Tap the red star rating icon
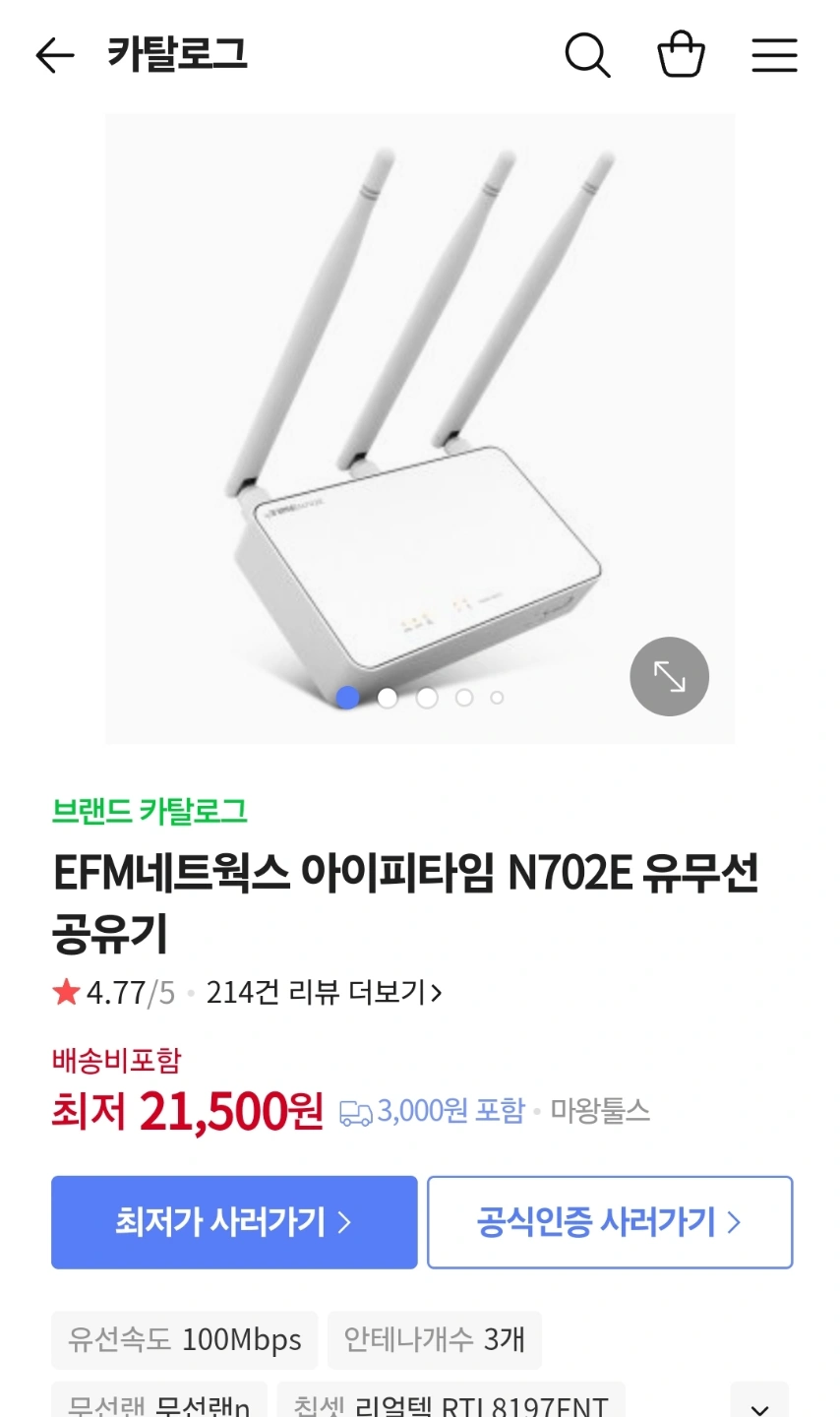This screenshot has width=840, height=1417. [65, 992]
